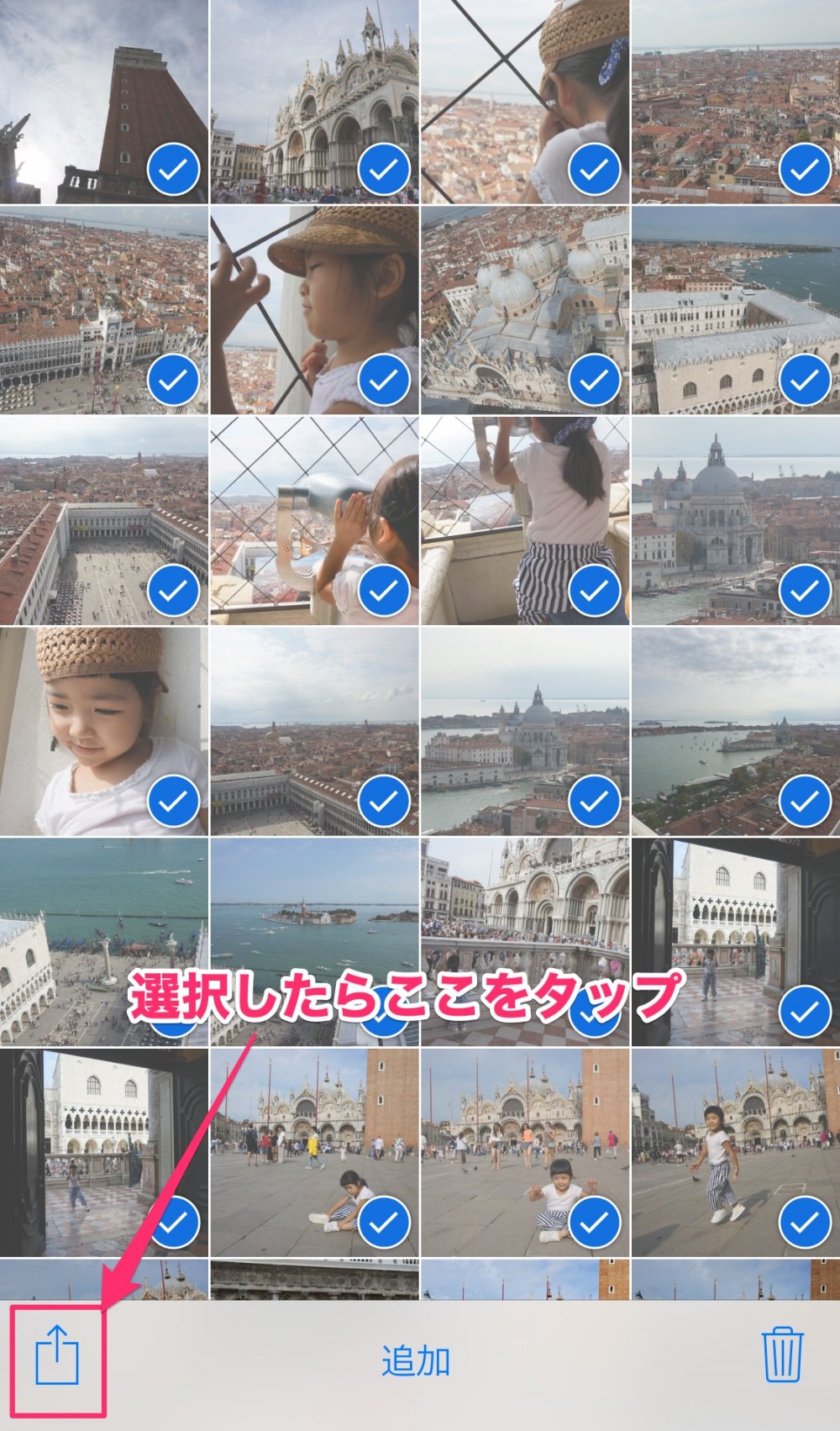Deselect the girl jumping in square photo
The image size is (840, 1431).
[x=735, y=1153]
